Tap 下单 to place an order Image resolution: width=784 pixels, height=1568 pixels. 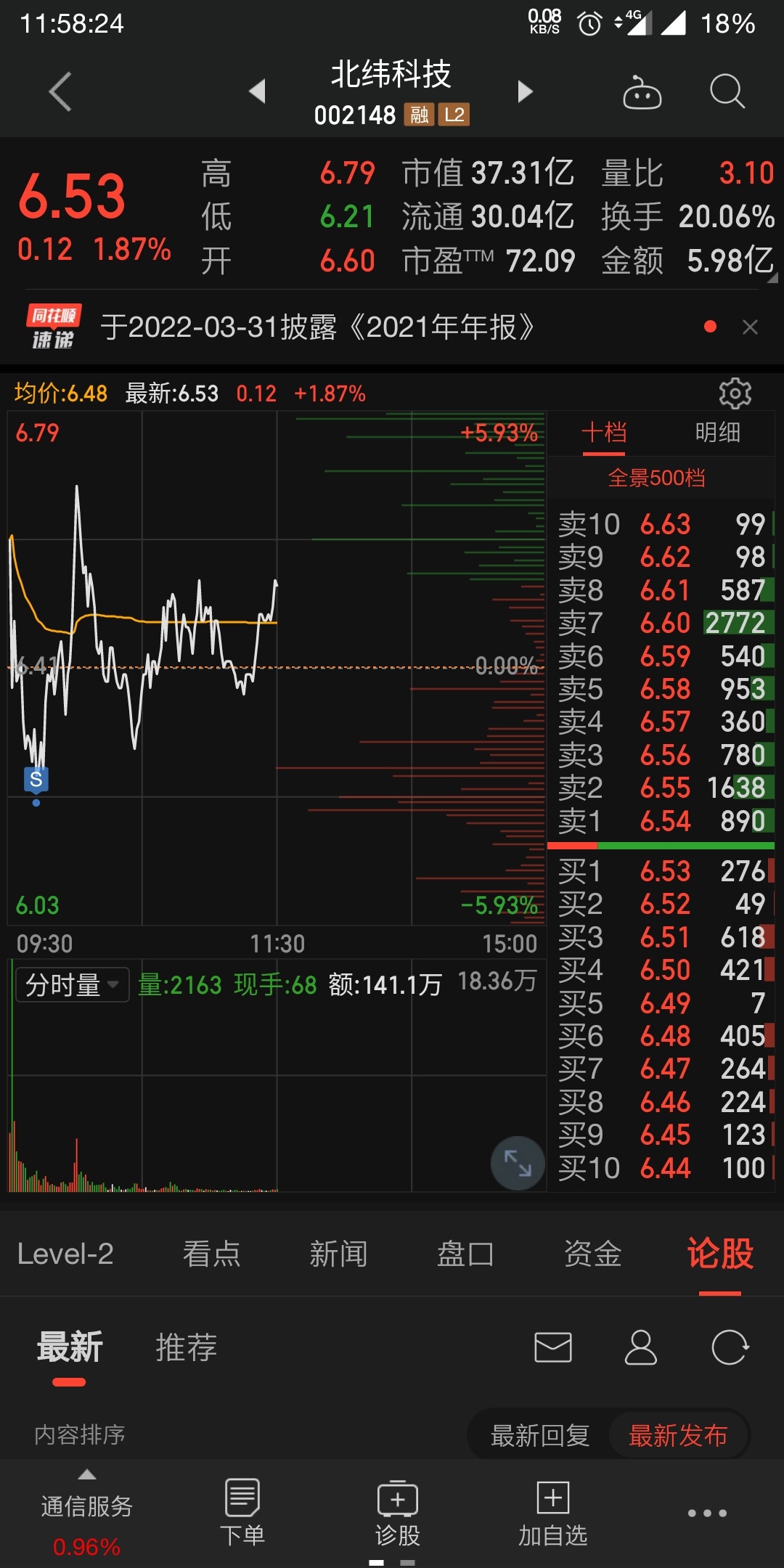pyautogui.click(x=242, y=1513)
